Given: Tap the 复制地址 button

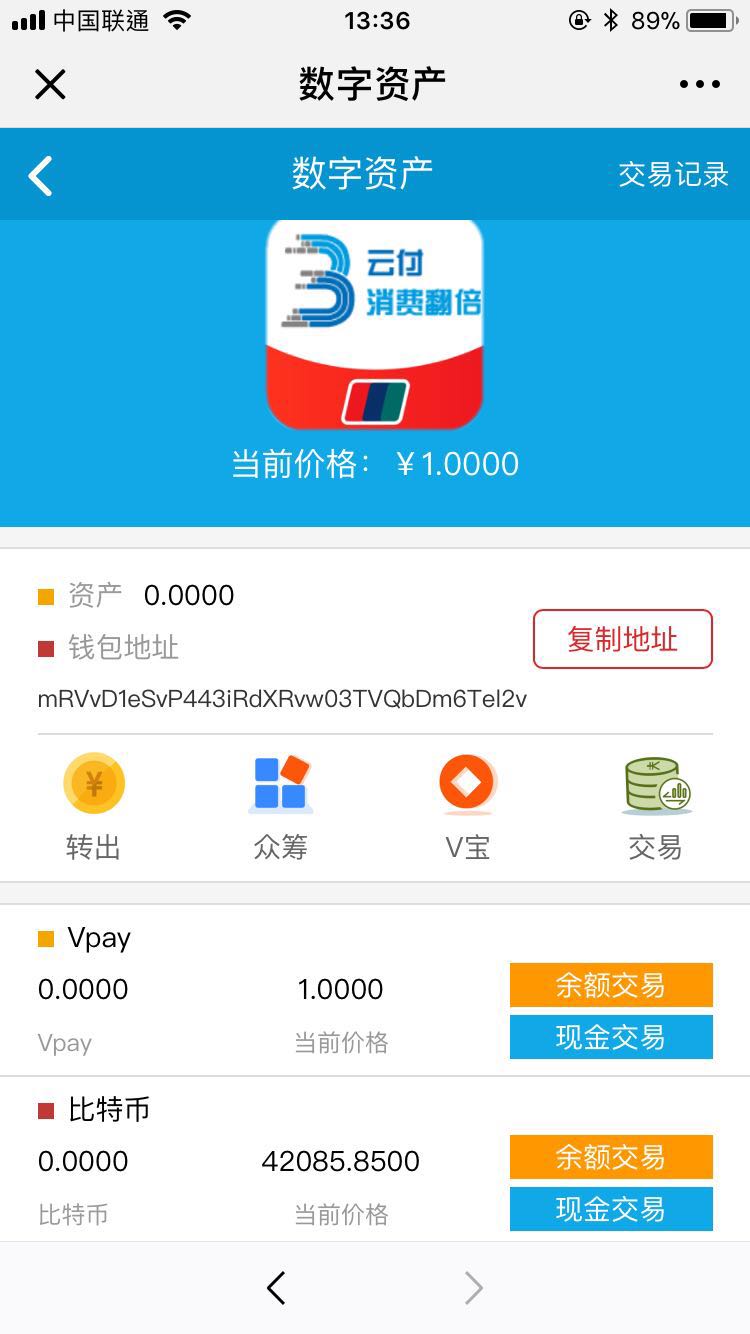Looking at the screenshot, I should [623, 639].
